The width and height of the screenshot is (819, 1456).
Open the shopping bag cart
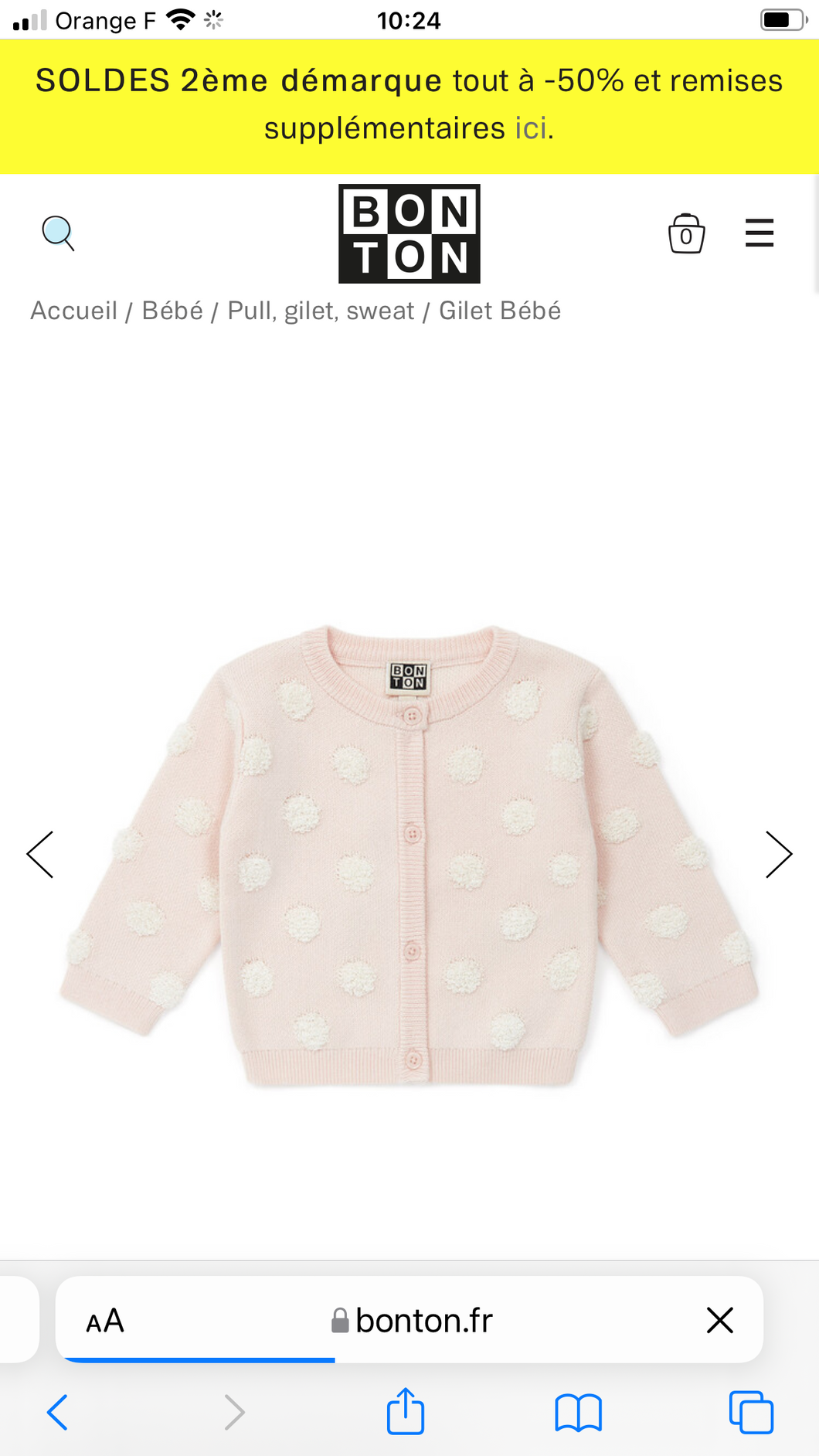click(686, 233)
